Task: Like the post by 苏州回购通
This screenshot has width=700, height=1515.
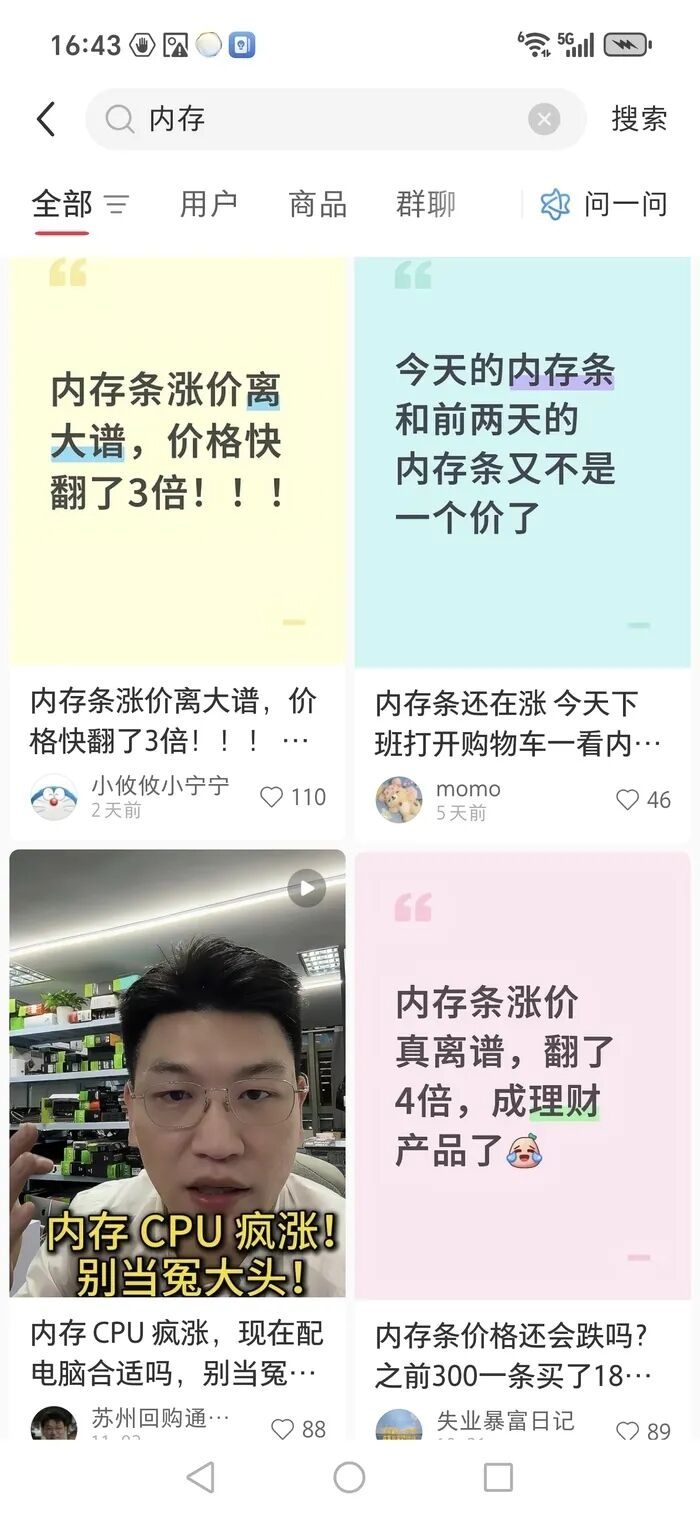Action: point(283,1429)
